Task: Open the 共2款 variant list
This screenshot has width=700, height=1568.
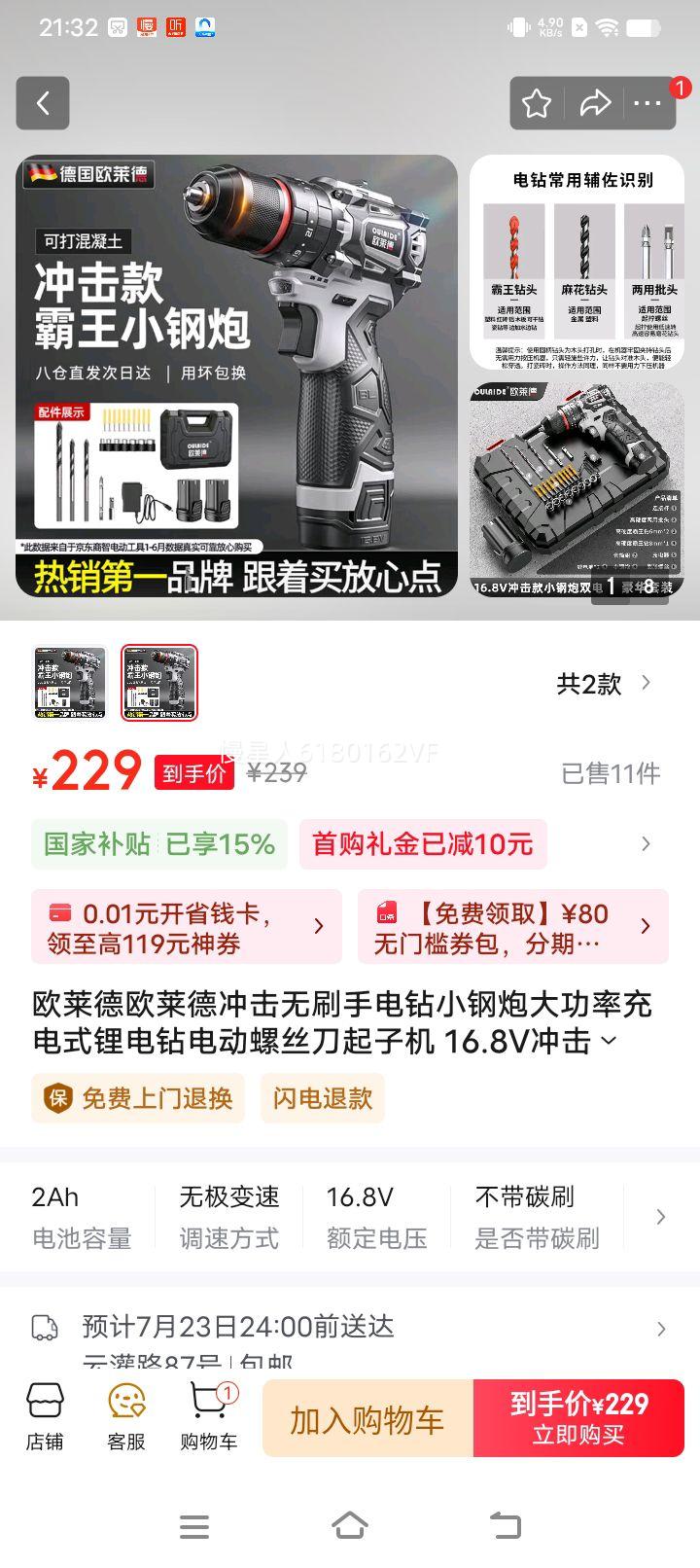Action: pyautogui.click(x=603, y=684)
